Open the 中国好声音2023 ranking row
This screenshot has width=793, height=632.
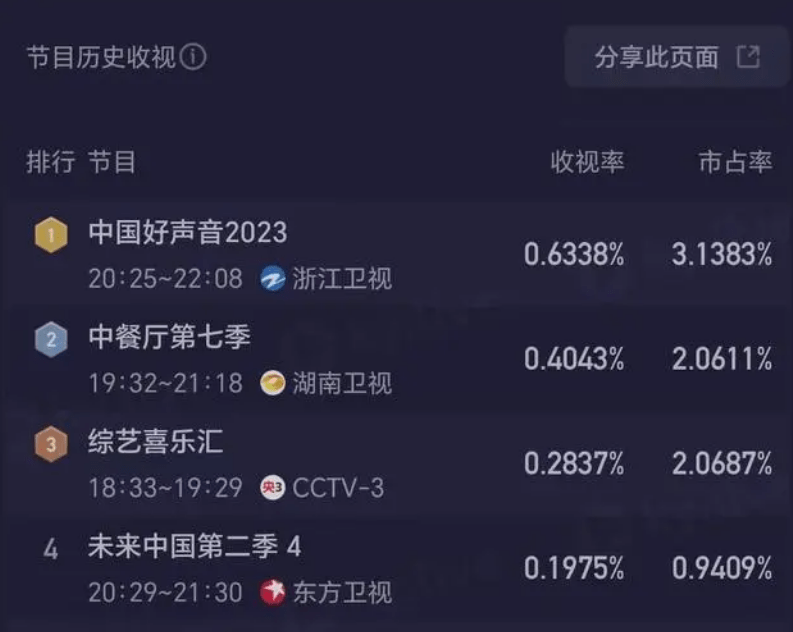(x=188, y=233)
